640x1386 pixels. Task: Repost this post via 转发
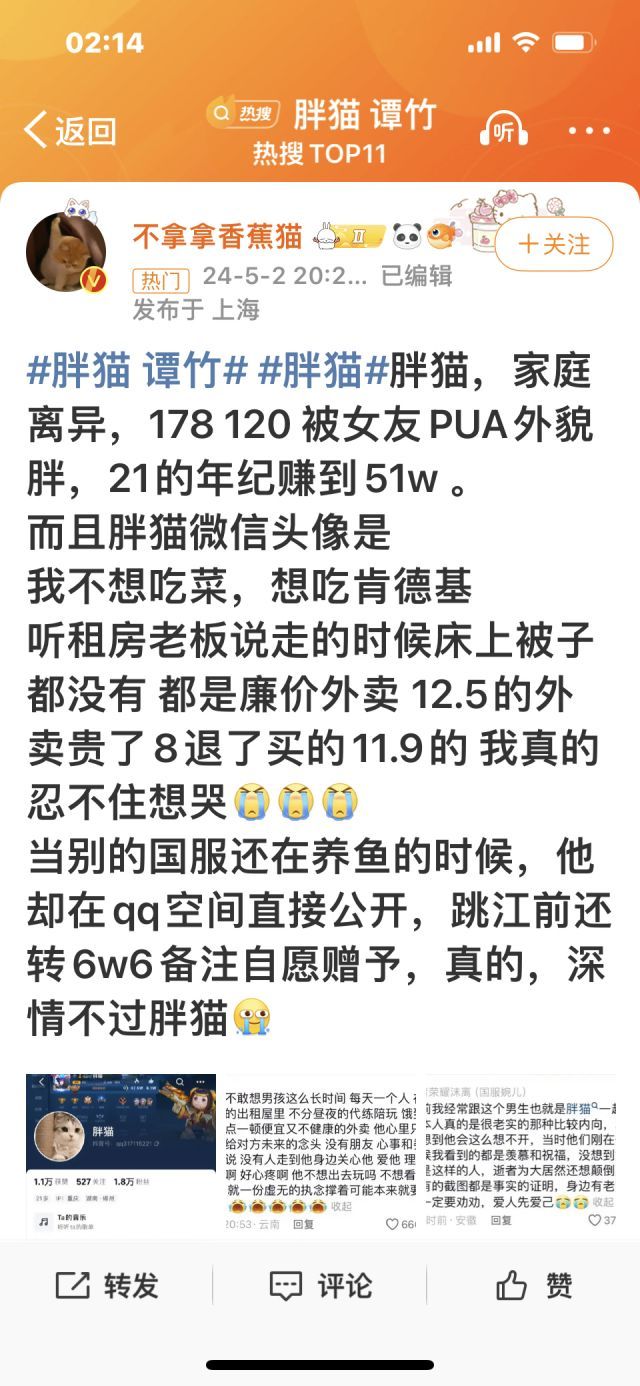(x=107, y=1285)
